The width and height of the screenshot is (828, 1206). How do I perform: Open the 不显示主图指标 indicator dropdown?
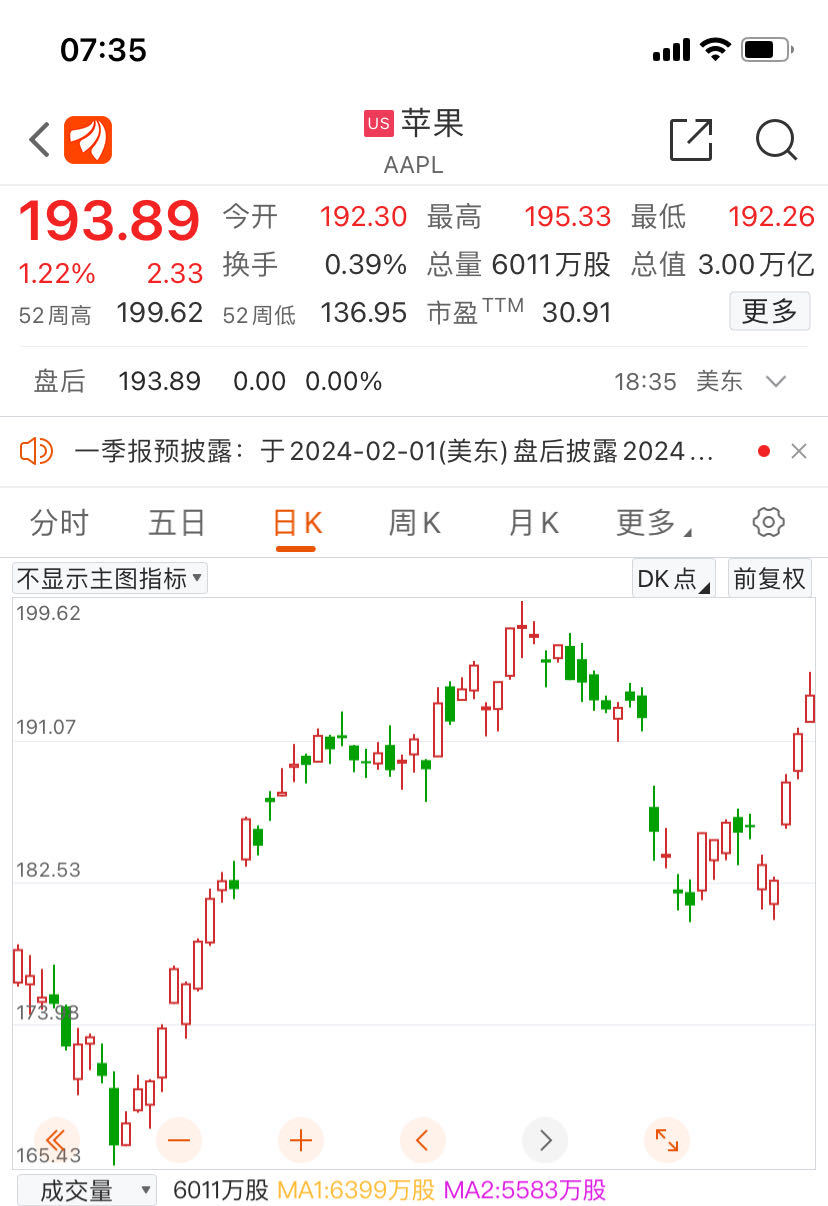point(110,578)
